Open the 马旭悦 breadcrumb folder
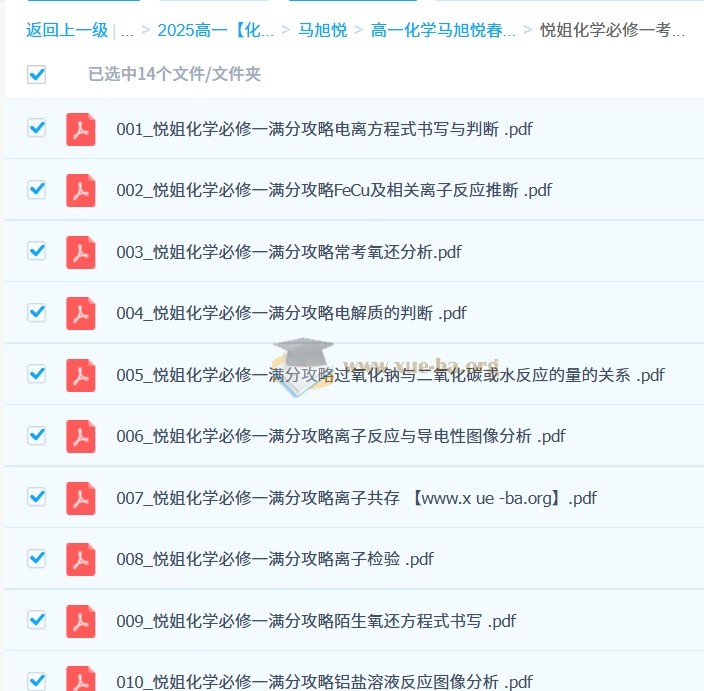 [x=322, y=30]
